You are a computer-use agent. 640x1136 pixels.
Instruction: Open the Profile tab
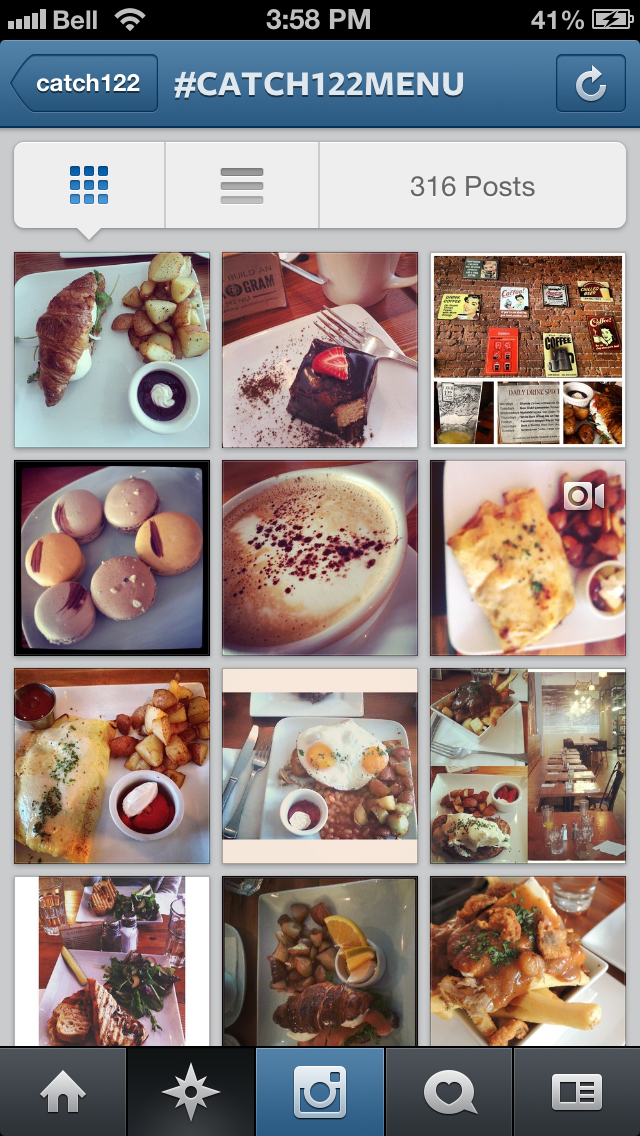[576, 1092]
